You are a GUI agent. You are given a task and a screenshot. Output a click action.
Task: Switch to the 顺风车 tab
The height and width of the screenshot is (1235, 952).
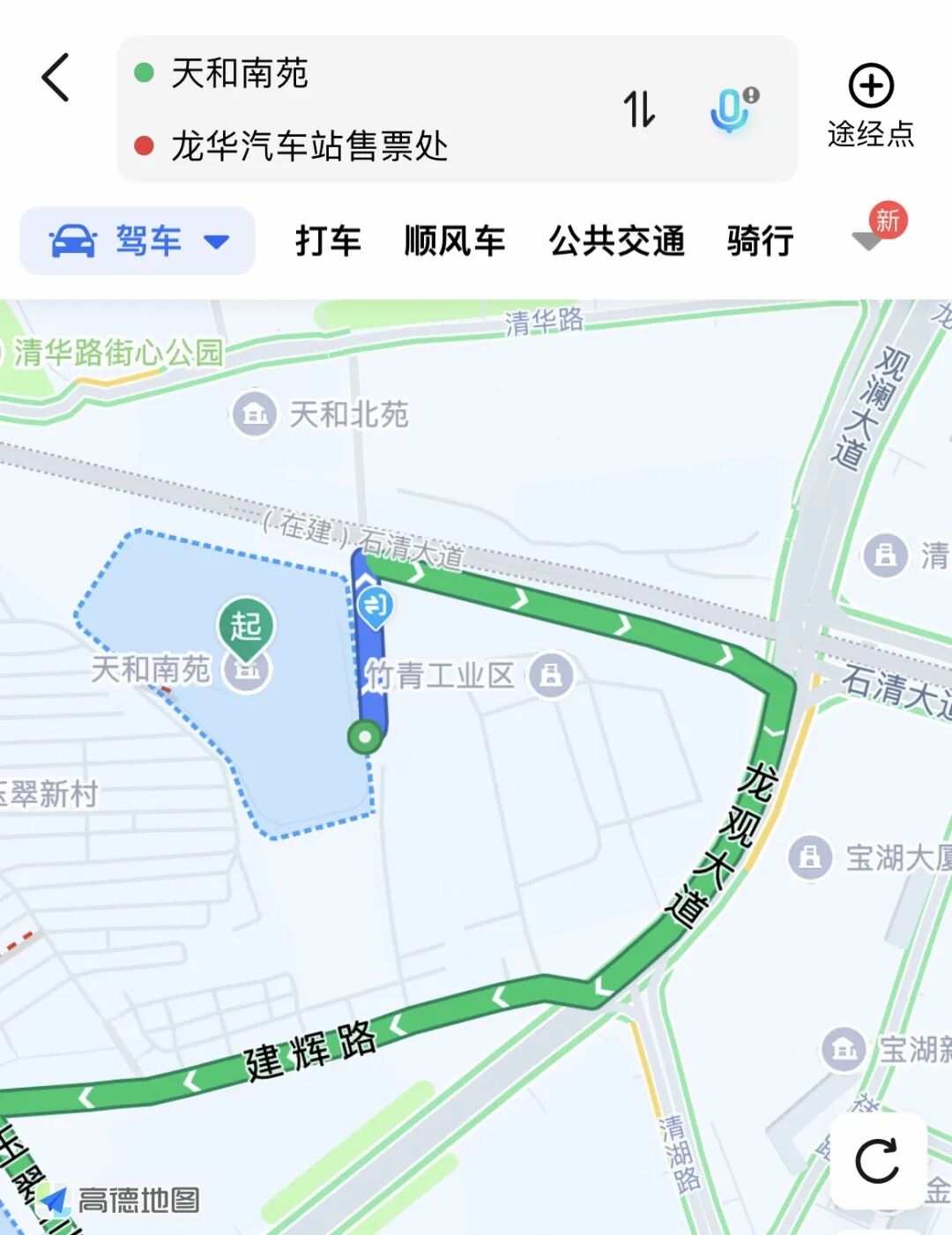click(x=454, y=241)
